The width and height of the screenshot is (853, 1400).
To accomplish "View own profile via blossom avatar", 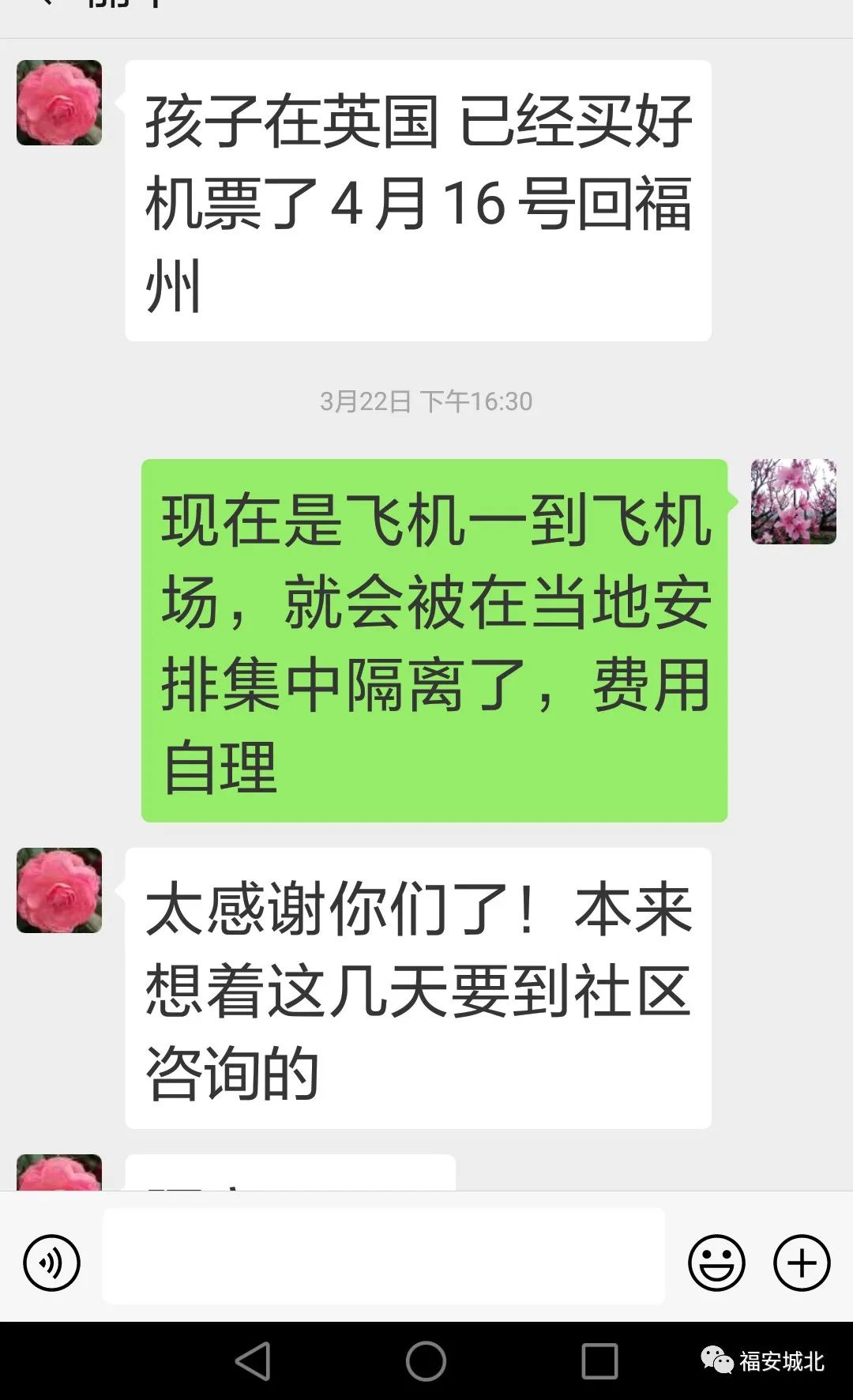I will click(x=793, y=502).
